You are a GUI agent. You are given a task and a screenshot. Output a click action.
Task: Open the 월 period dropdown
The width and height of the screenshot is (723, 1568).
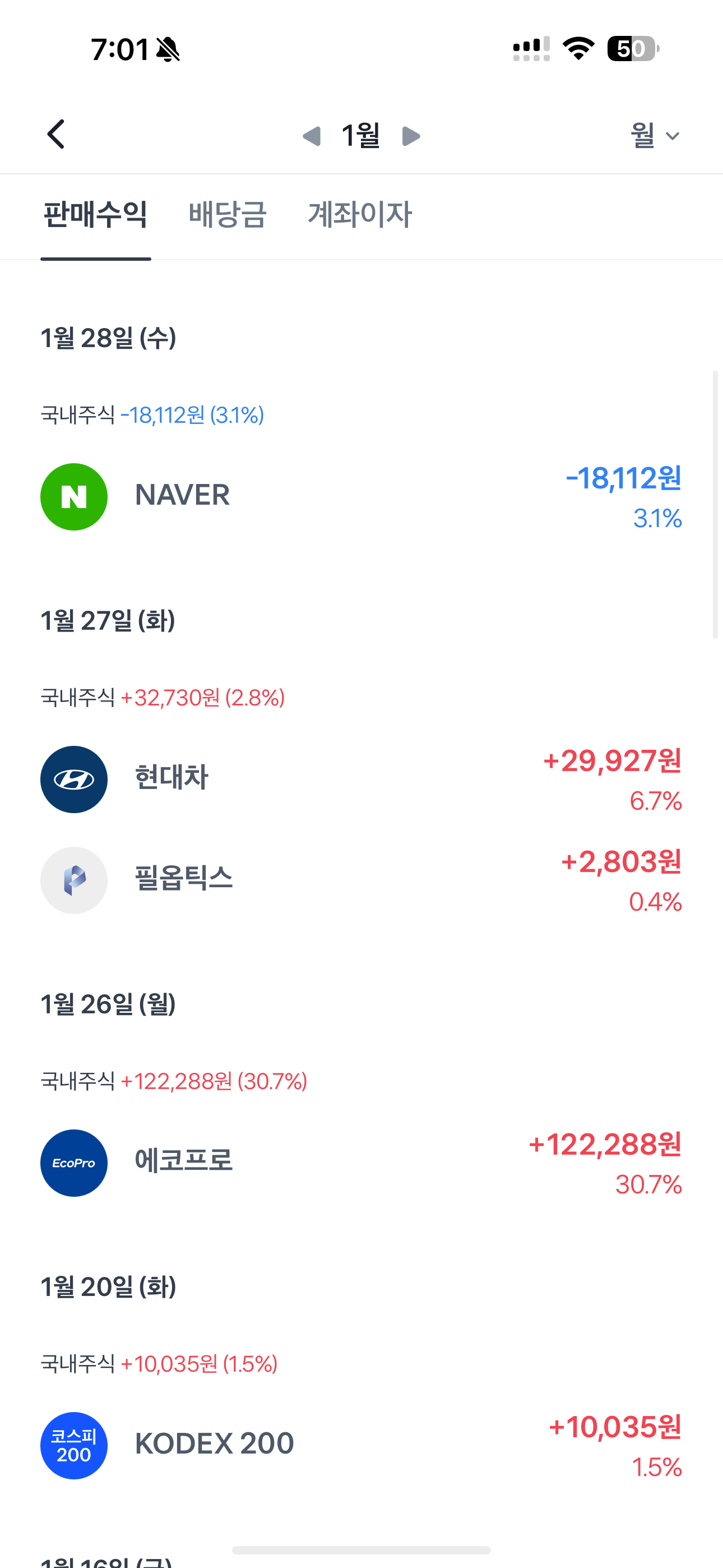click(654, 135)
